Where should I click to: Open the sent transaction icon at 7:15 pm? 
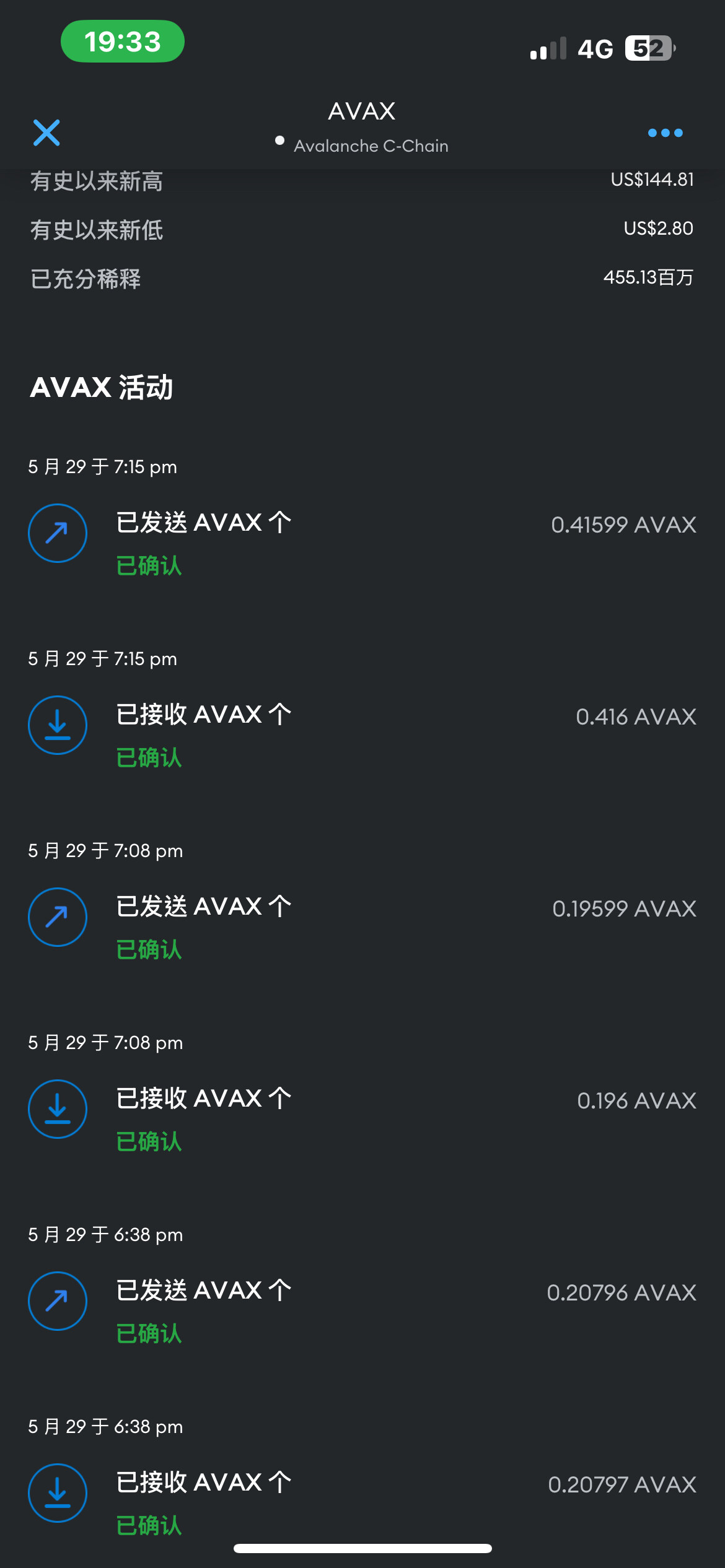58,533
